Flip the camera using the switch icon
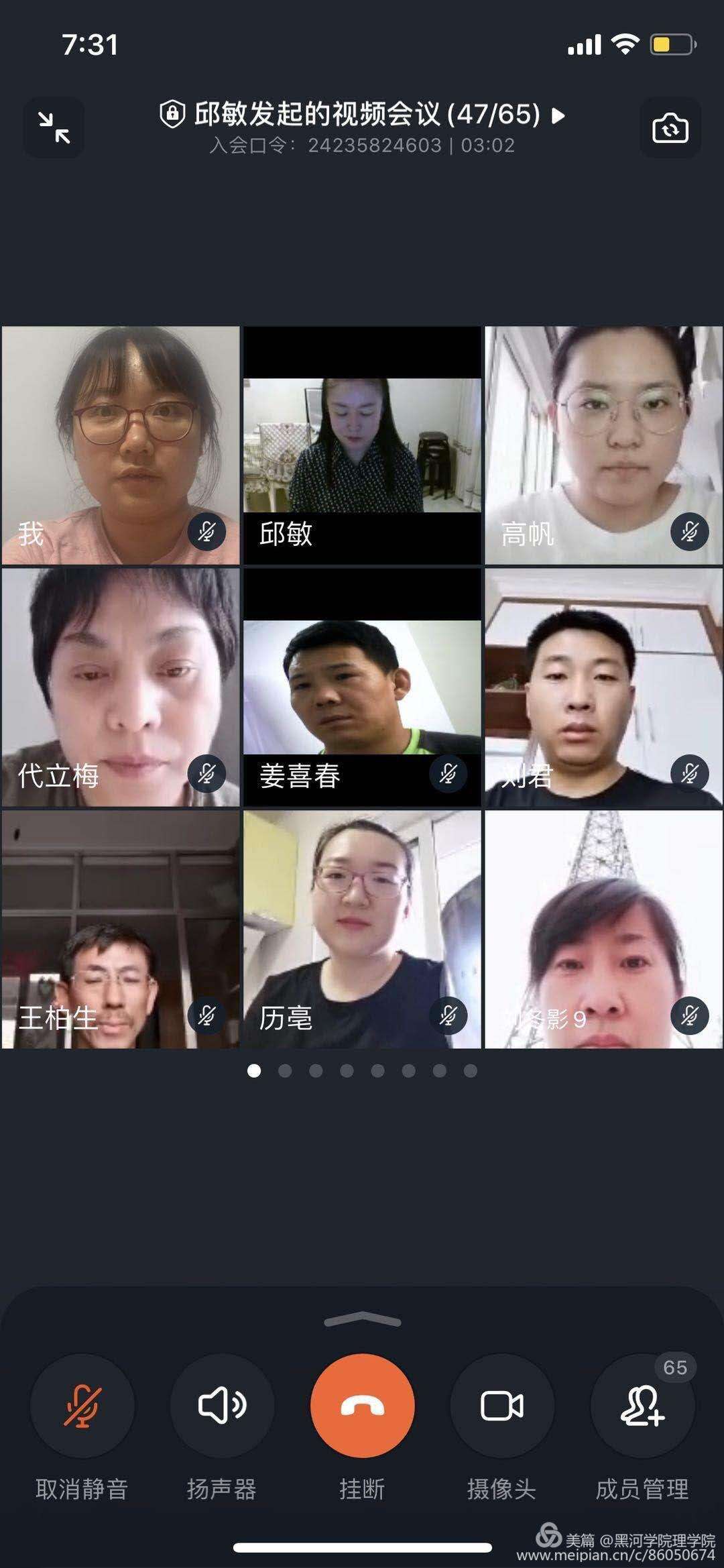Image resolution: width=724 pixels, height=1568 pixels. tap(670, 127)
